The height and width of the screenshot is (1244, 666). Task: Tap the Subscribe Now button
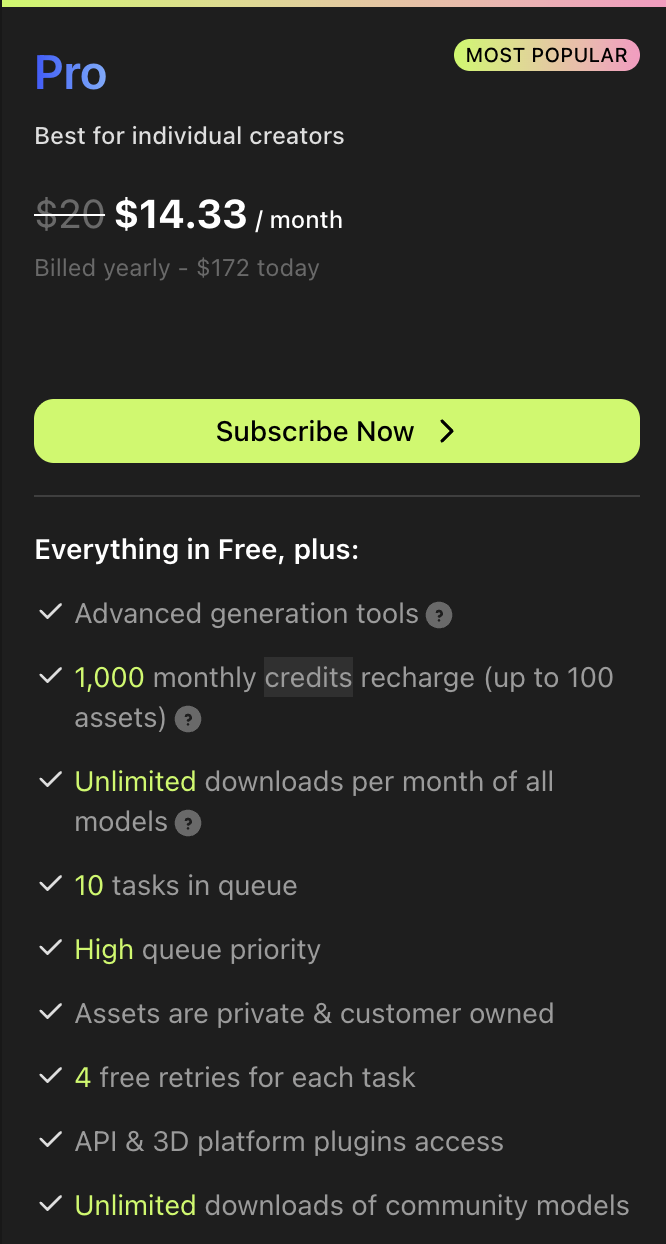(x=336, y=431)
